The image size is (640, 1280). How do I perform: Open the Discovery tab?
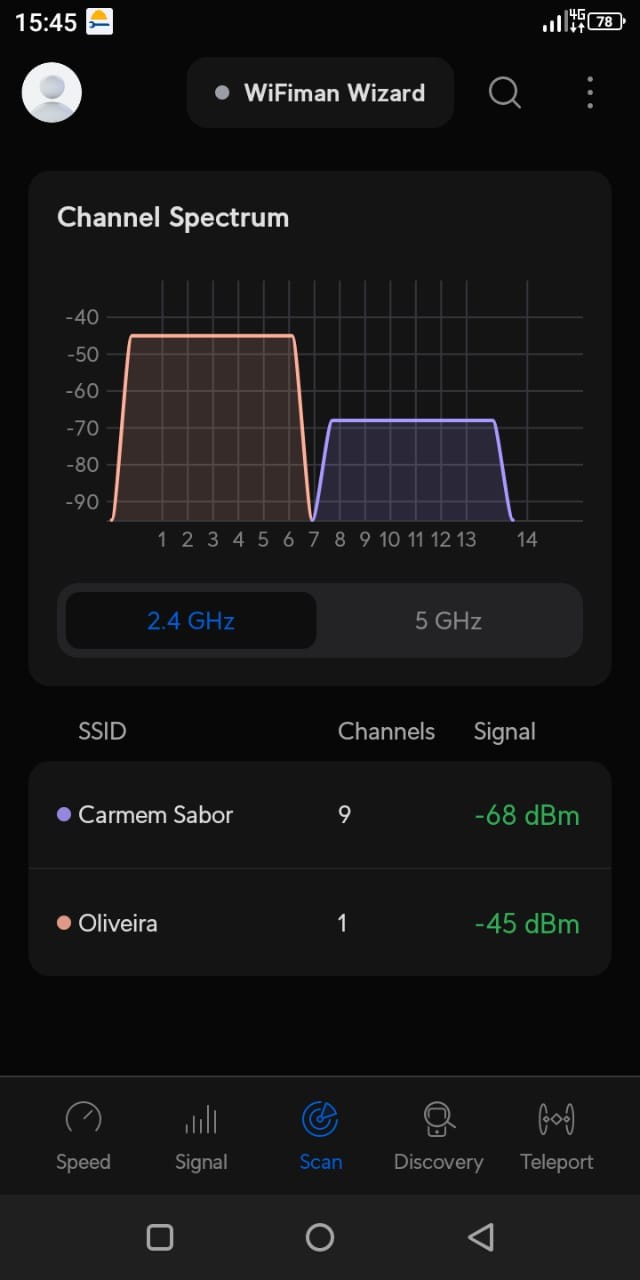pyautogui.click(x=438, y=1135)
